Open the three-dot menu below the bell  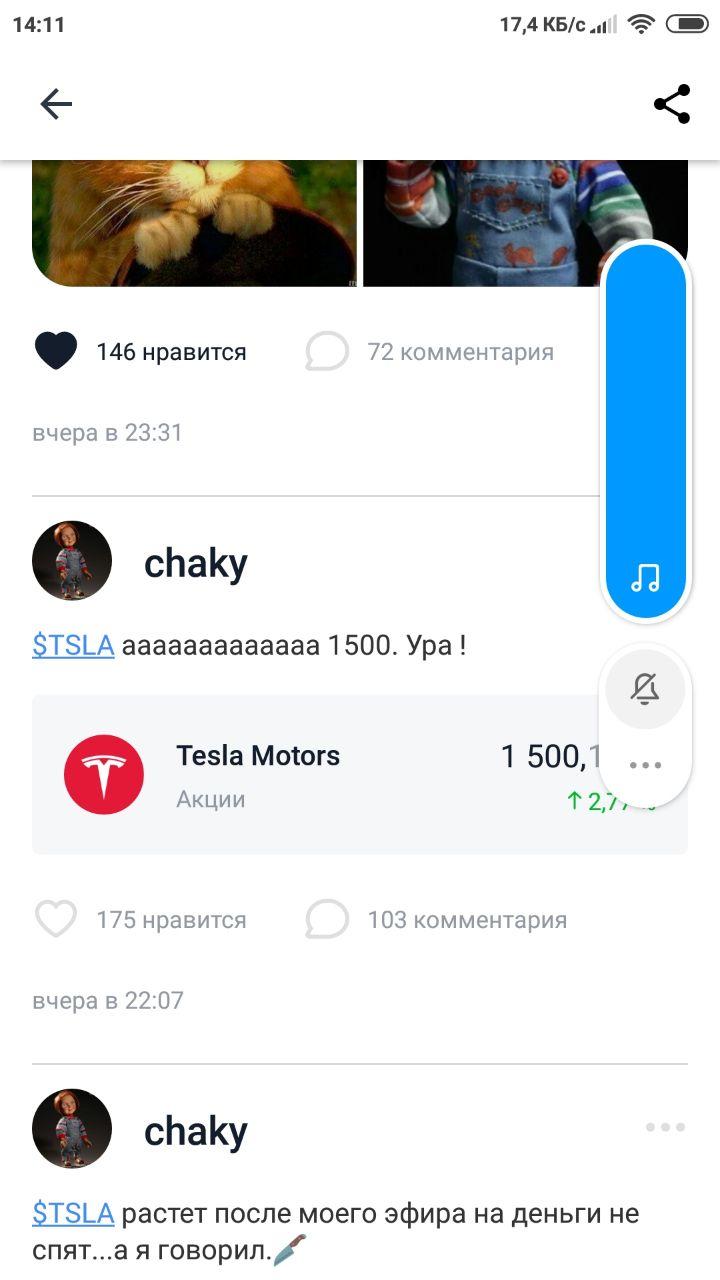(x=646, y=765)
